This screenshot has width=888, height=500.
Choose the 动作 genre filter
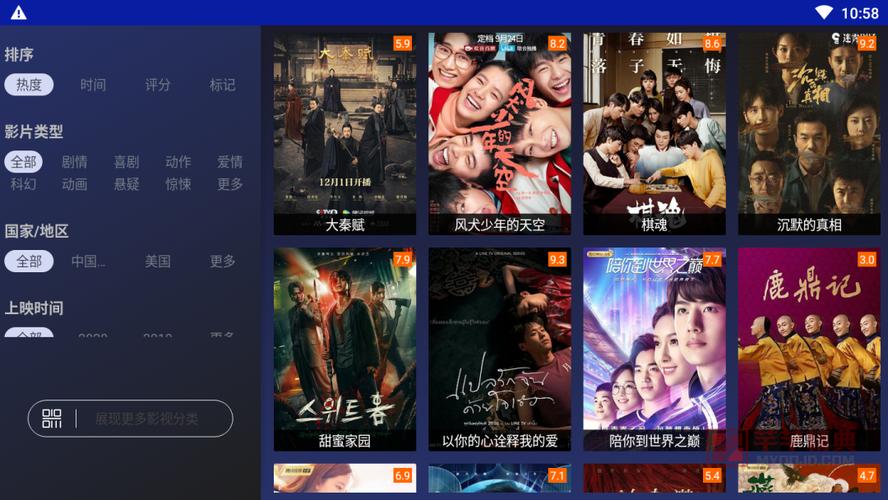pos(178,161)
